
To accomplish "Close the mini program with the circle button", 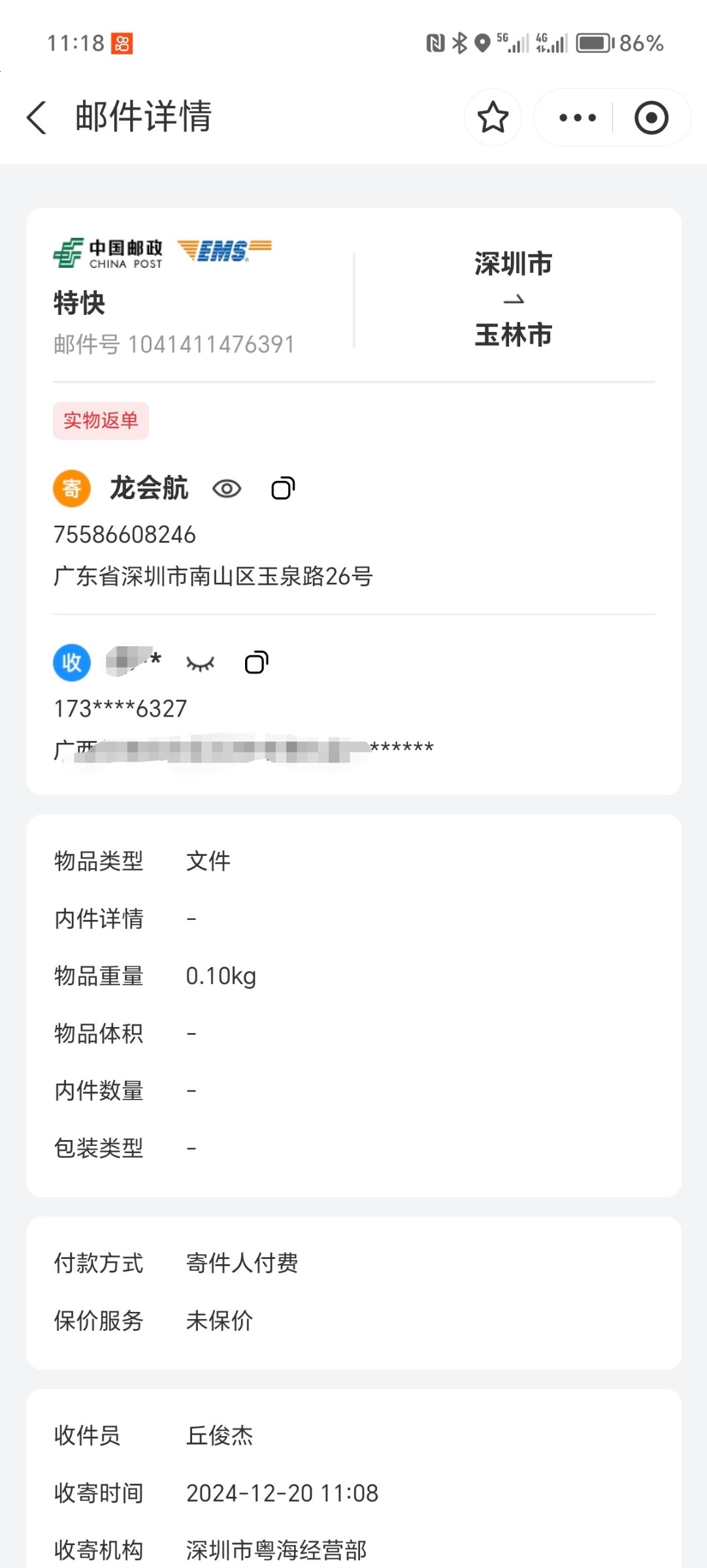I will coord(651,118).
